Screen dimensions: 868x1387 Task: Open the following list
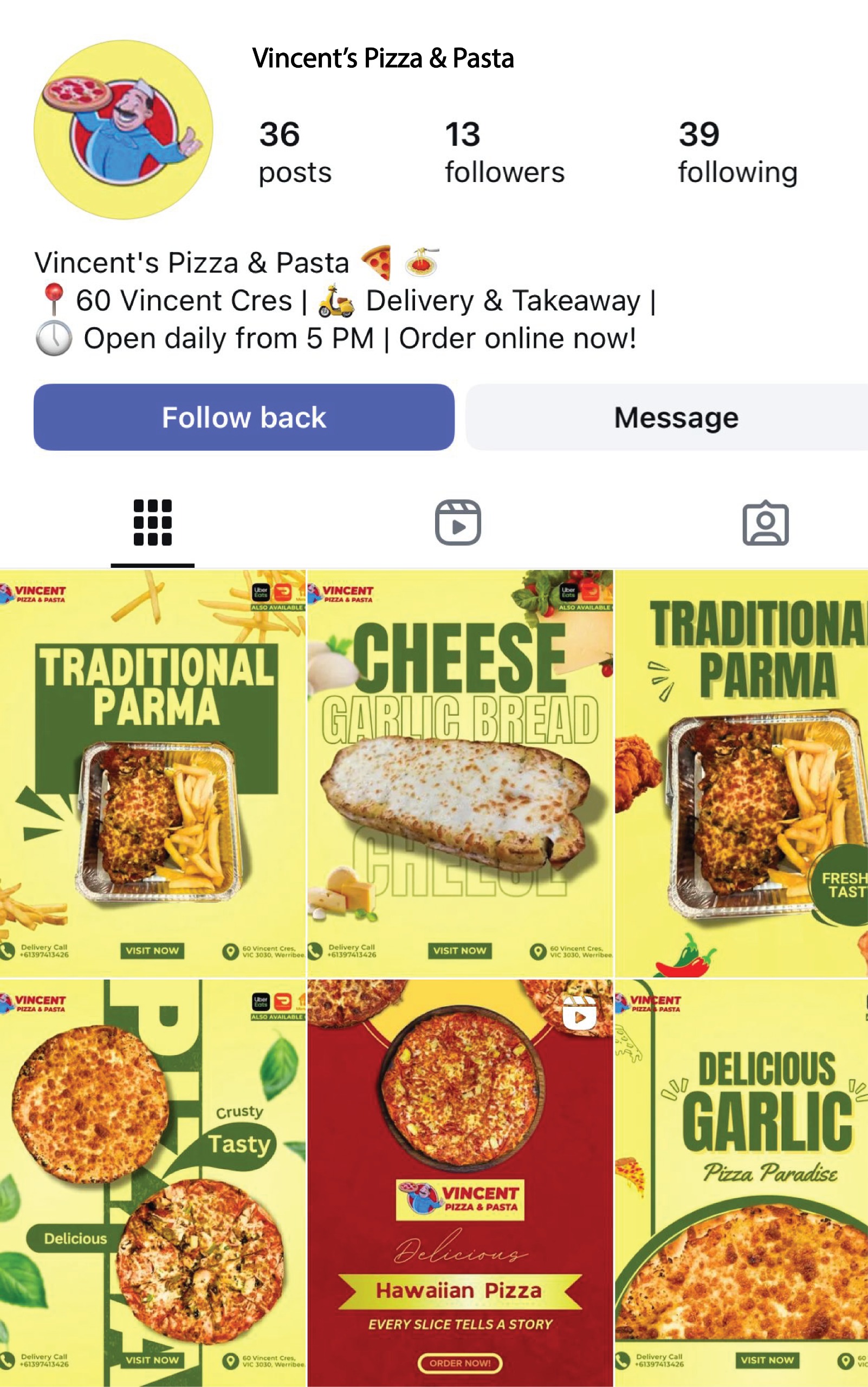(x=737, y=153)
